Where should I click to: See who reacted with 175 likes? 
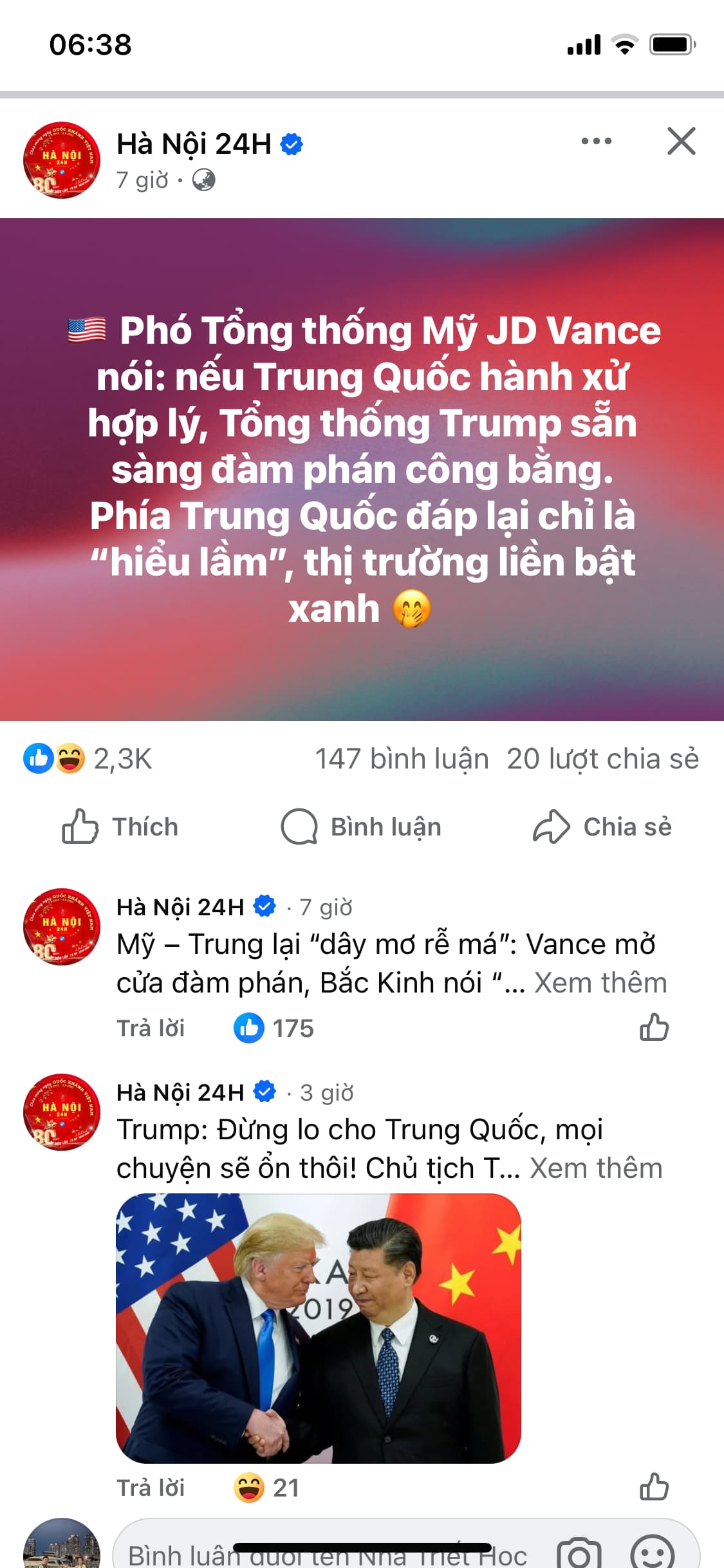(x=274, y=1028)
